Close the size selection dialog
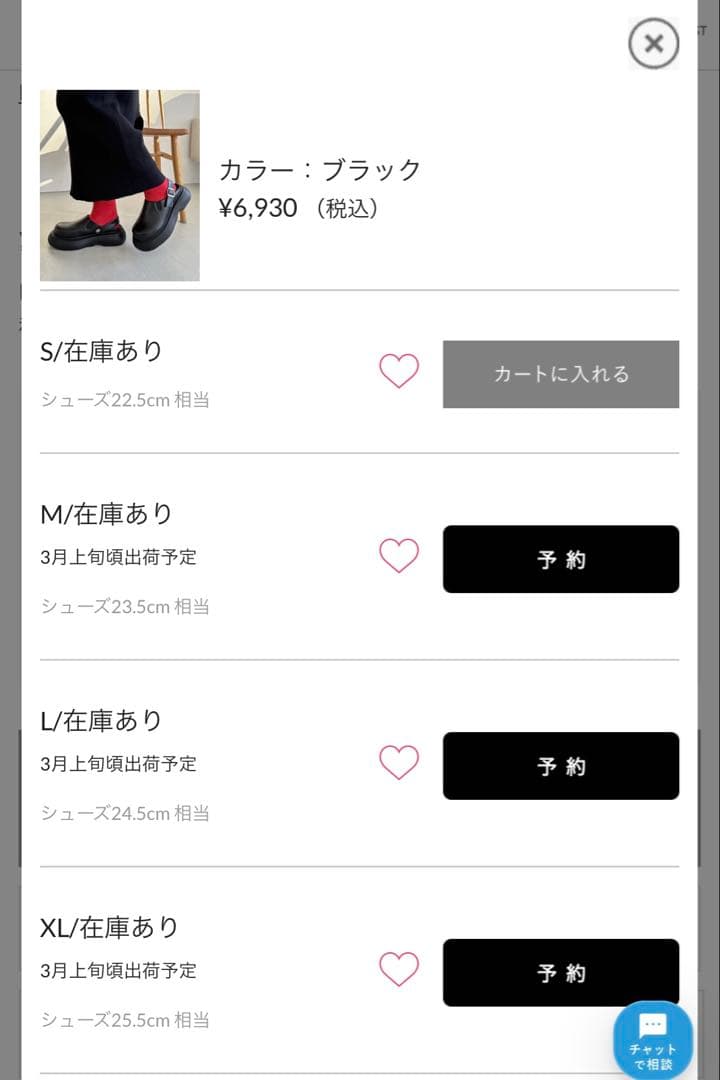Screen dimensions: 720x1080 pyautogui.click(x=653, y=44)
